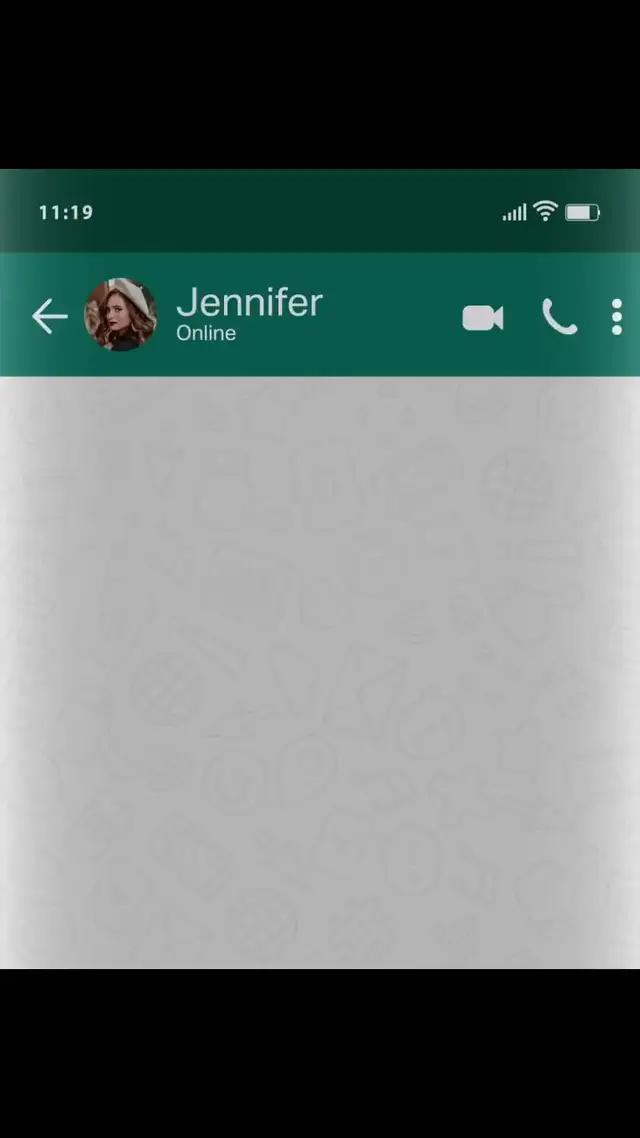Open the three-dot overflow menu
Viewport: 640px width, 1138px height.
[x=616, y=317]
